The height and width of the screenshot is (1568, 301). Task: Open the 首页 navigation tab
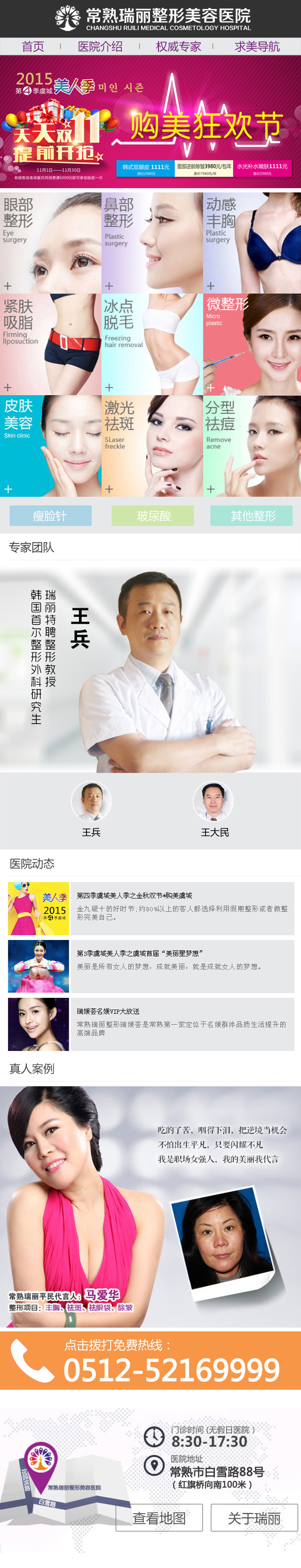[x=33, y=46]
